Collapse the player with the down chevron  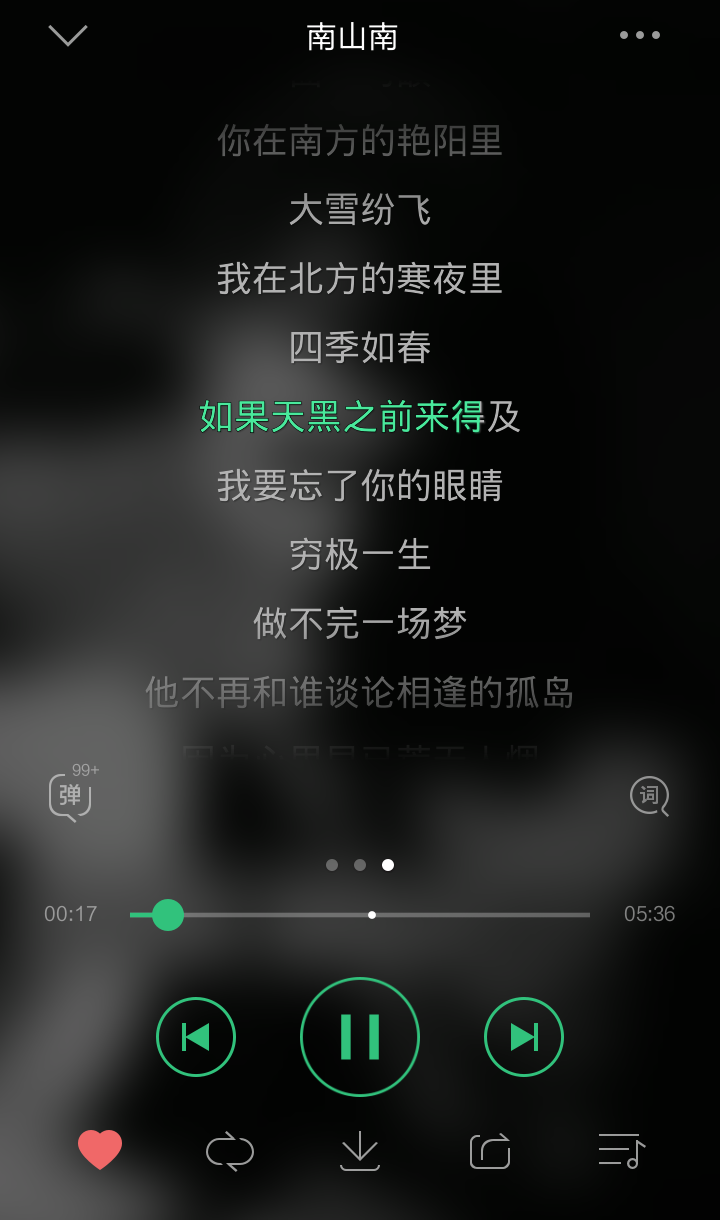click(x=68, y=36)
